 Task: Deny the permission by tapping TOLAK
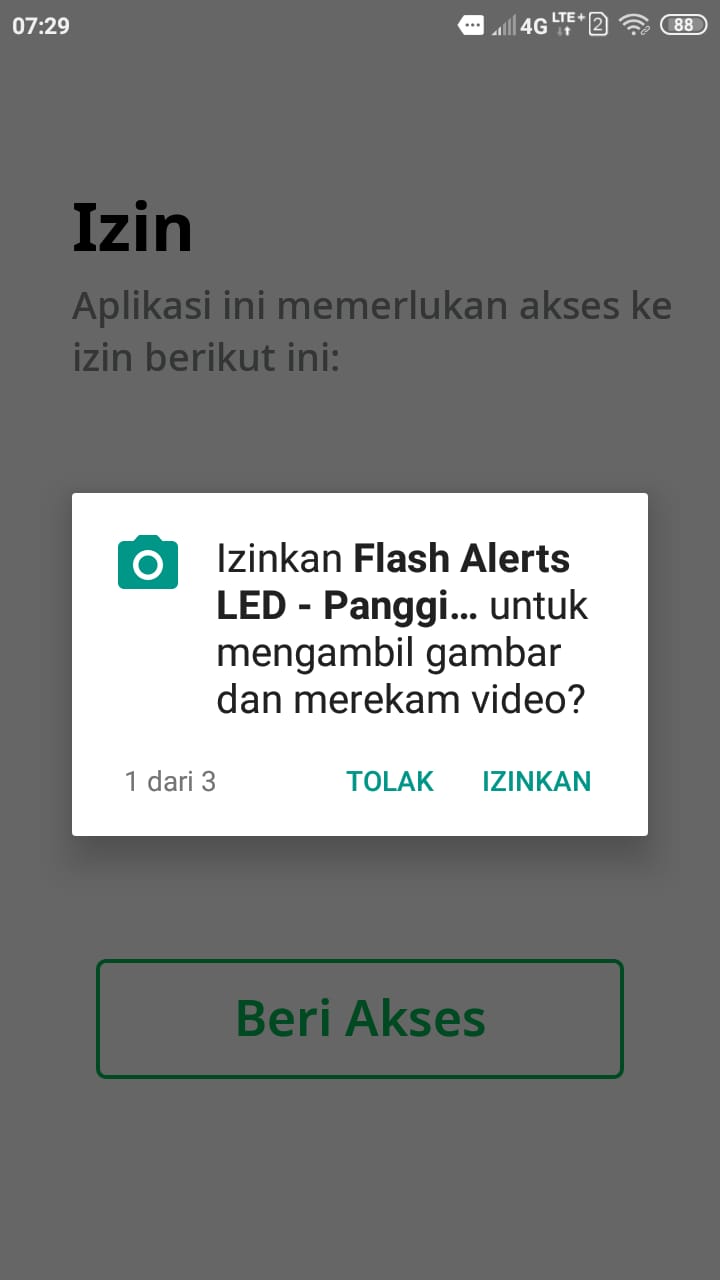(389, 781)
